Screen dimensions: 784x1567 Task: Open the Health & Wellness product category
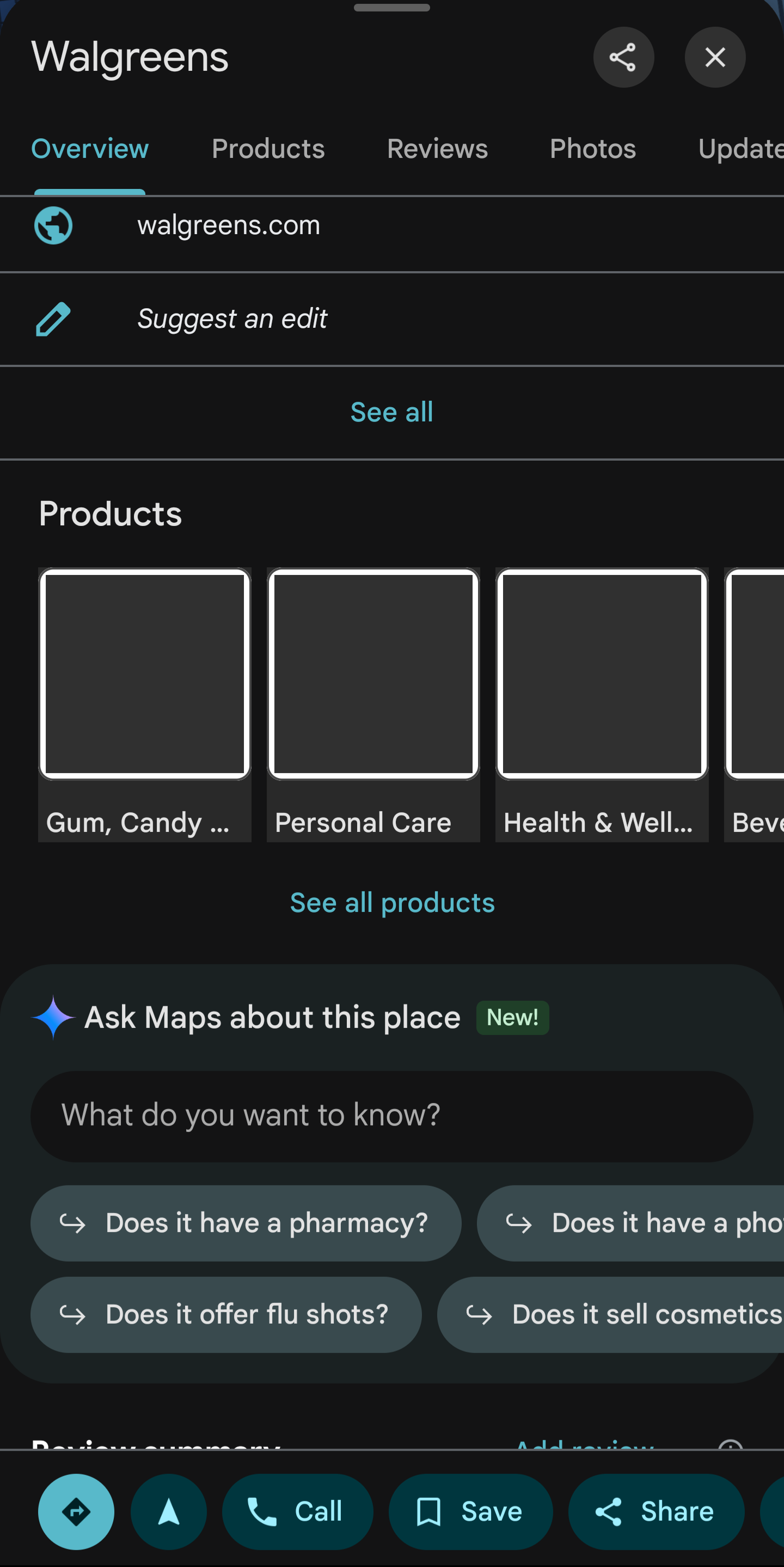coord(602,705)
